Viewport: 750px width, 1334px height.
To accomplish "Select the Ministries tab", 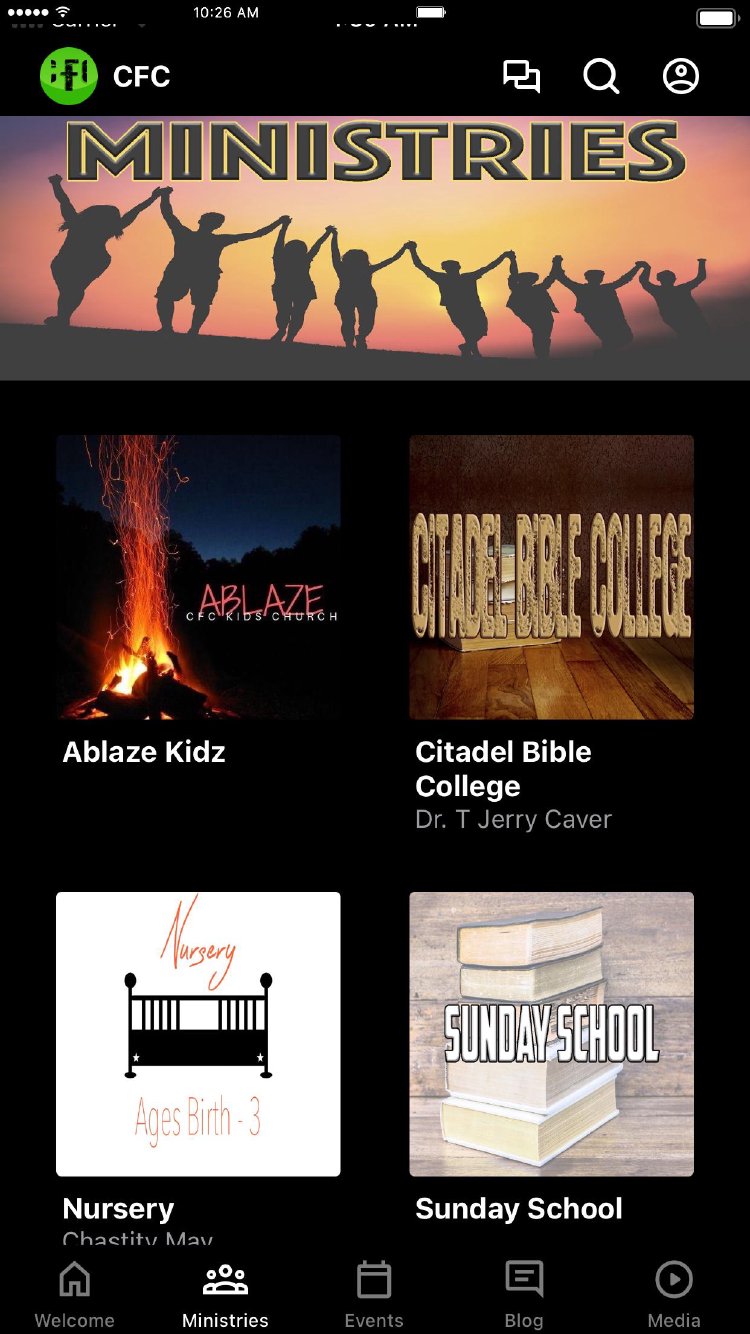I will 225,1293.
